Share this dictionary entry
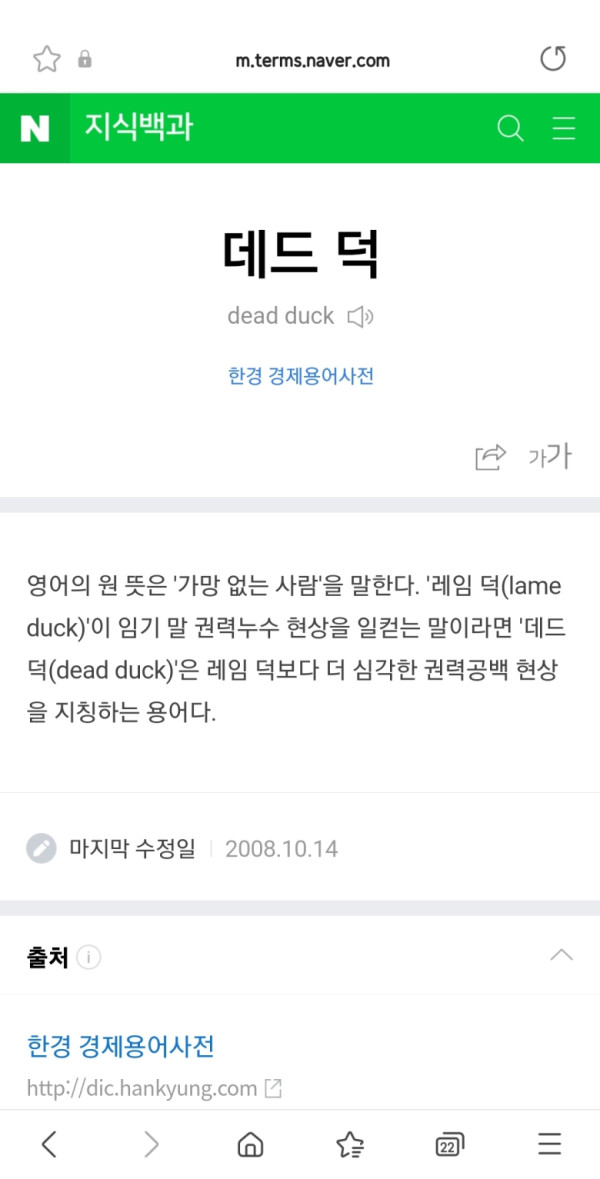 point(490,457)
